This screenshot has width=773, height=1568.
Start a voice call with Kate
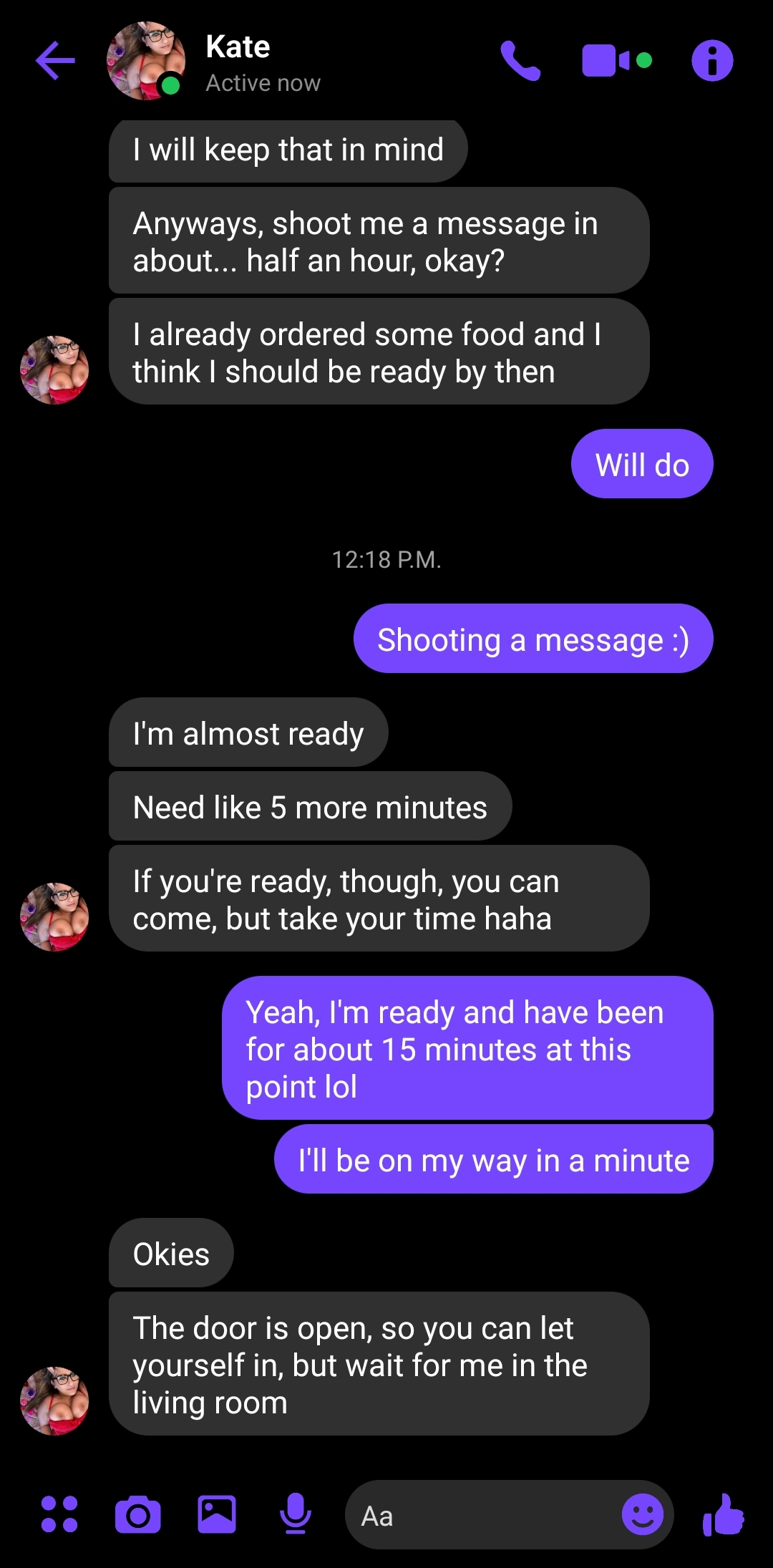pyautogui.click(x=520, y=61)
